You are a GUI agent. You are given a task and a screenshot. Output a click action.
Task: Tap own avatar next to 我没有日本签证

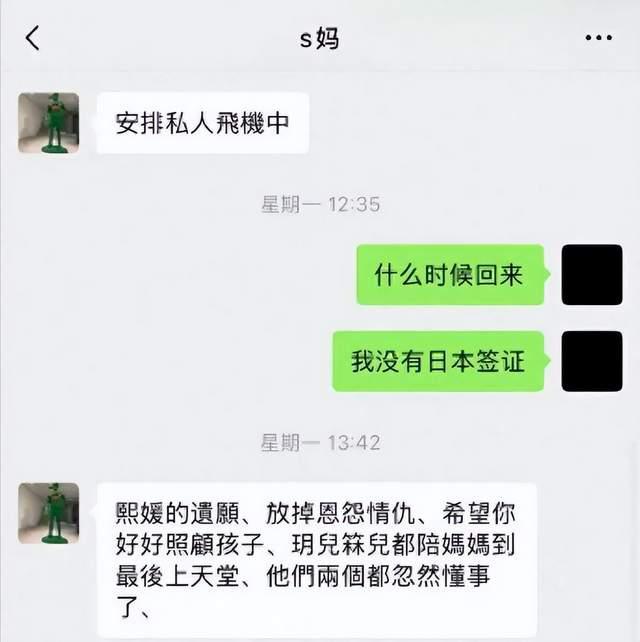[592, 361]
